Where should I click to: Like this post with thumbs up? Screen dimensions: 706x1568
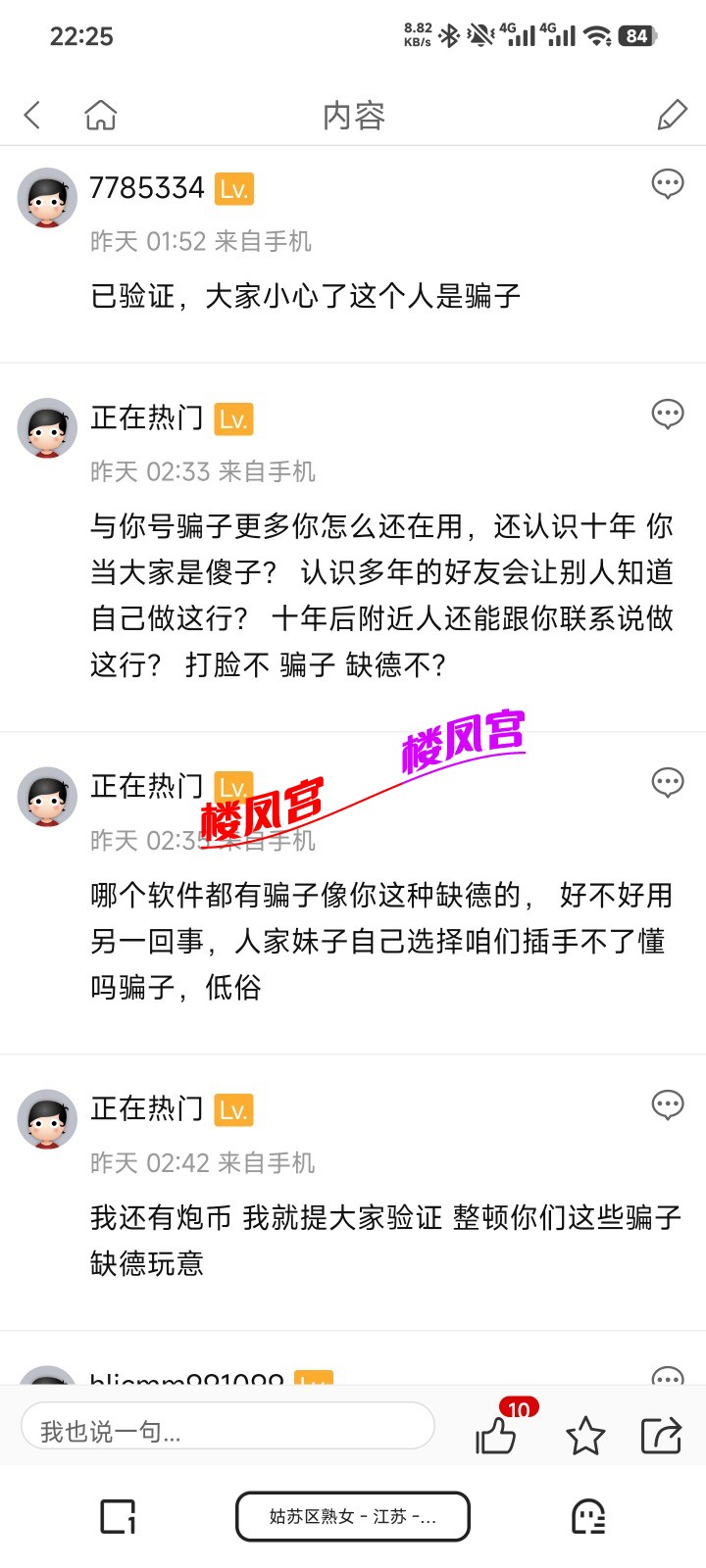(x=496, y=1436)
